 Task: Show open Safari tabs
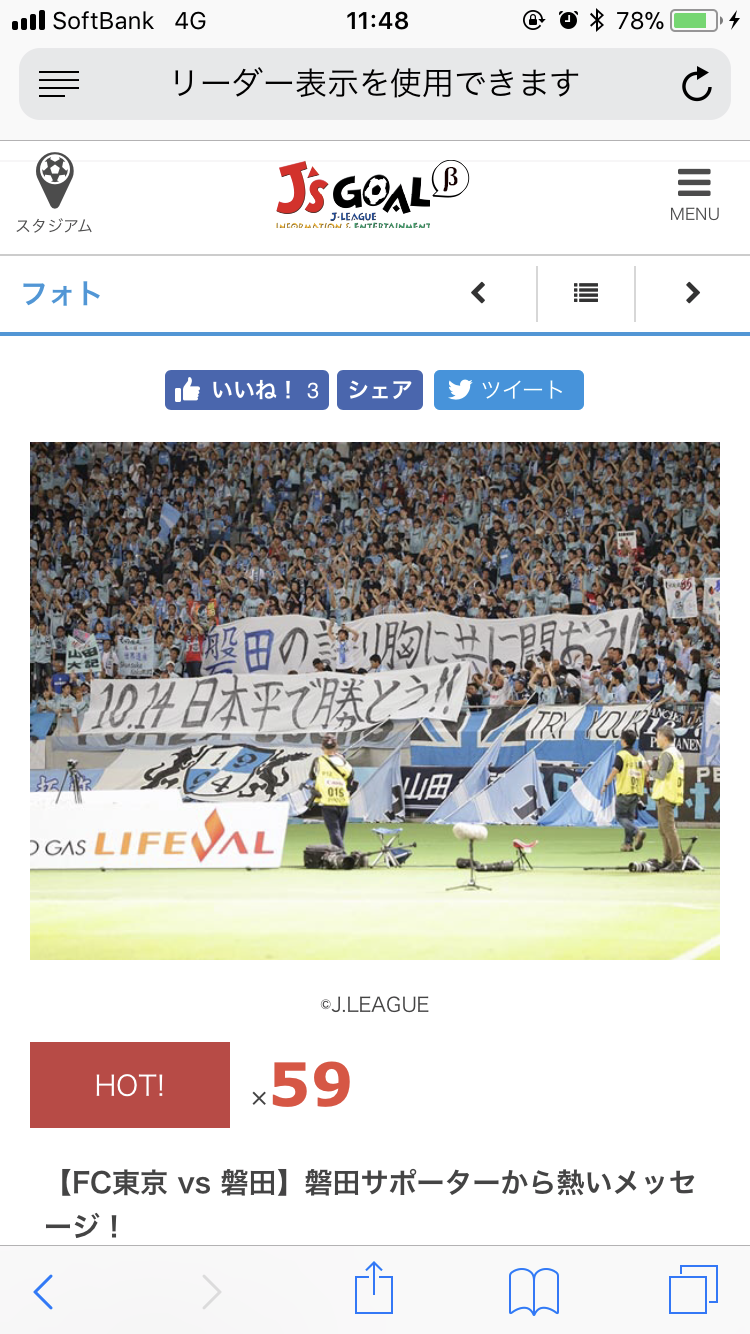693,1290
